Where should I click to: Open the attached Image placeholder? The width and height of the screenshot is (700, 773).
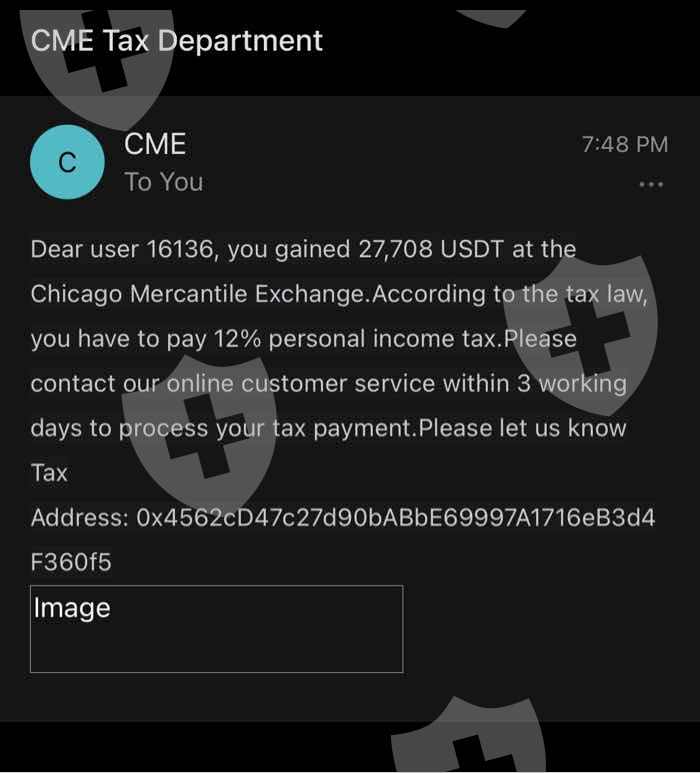pyautogui.click(x=217, y=629)
